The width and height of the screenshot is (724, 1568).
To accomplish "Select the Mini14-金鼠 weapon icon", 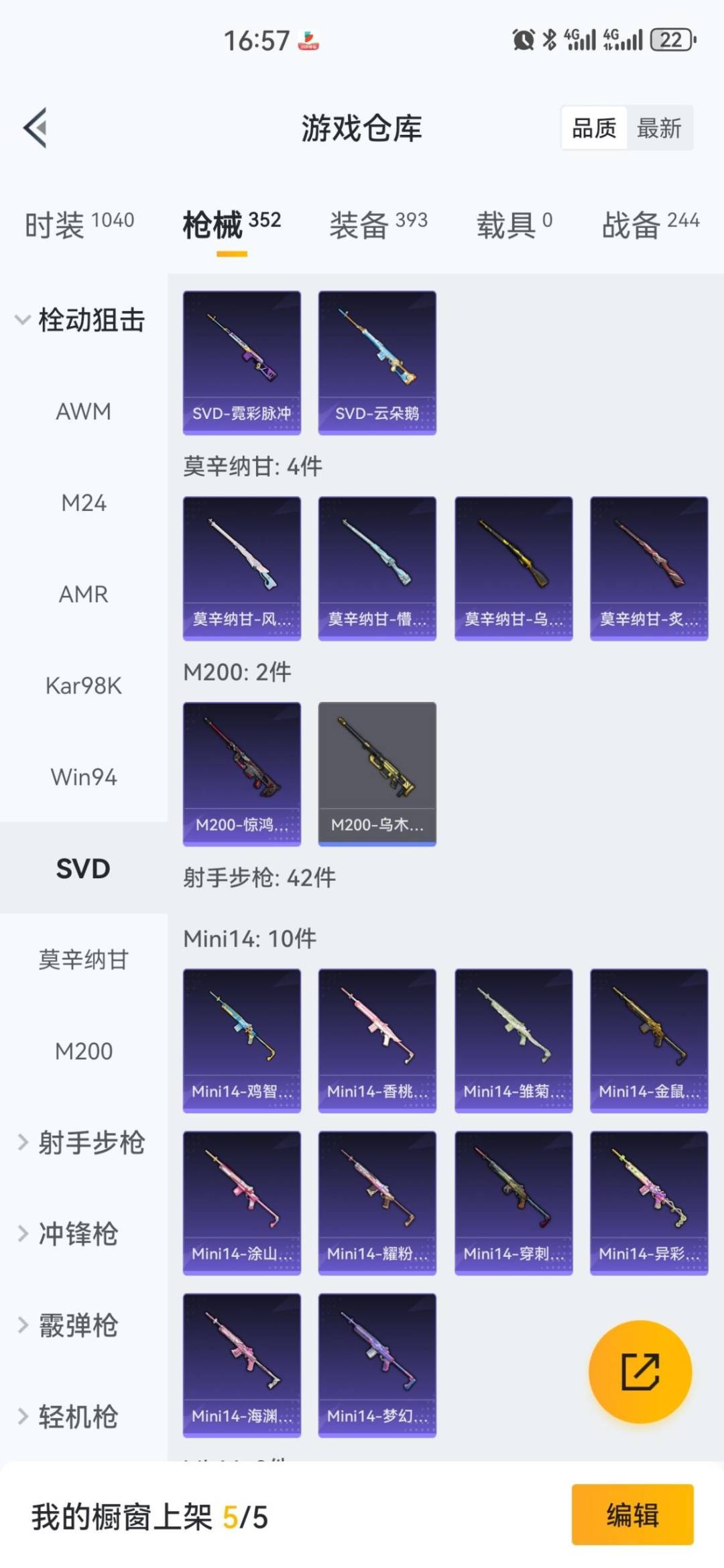I will pos(648,1036).
